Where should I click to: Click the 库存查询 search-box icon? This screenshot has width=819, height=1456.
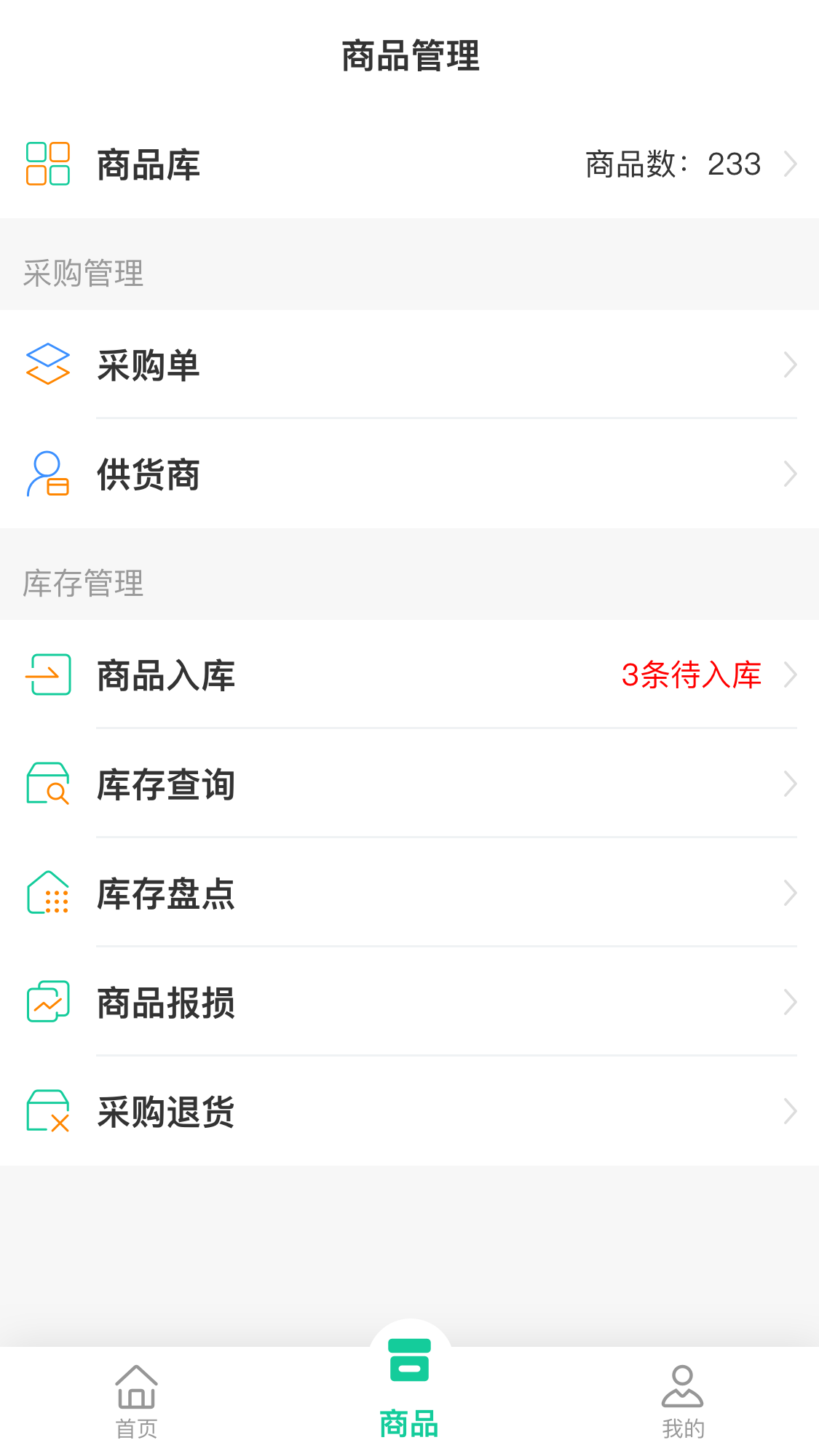click(47, 784)
